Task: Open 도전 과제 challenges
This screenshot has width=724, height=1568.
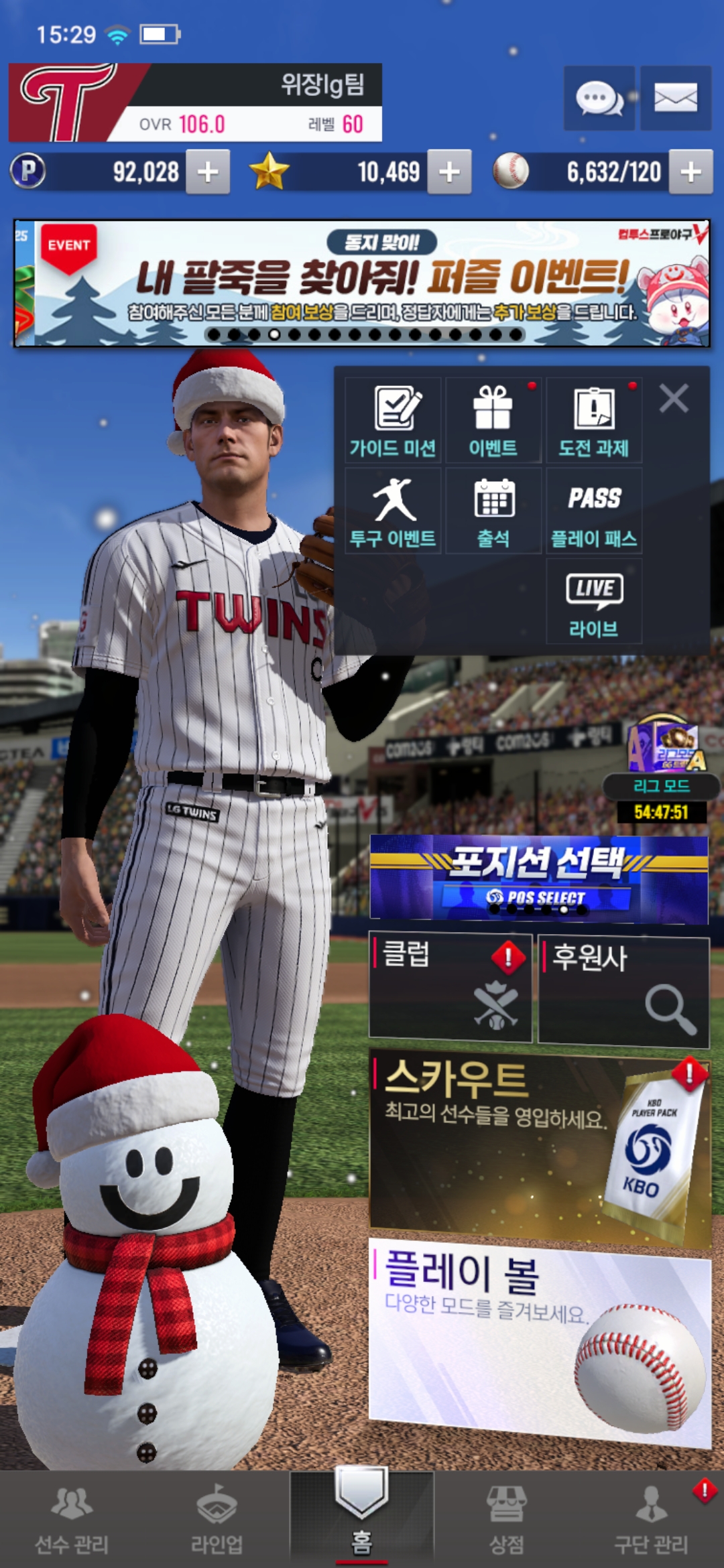Action: [x=594, y=420]
